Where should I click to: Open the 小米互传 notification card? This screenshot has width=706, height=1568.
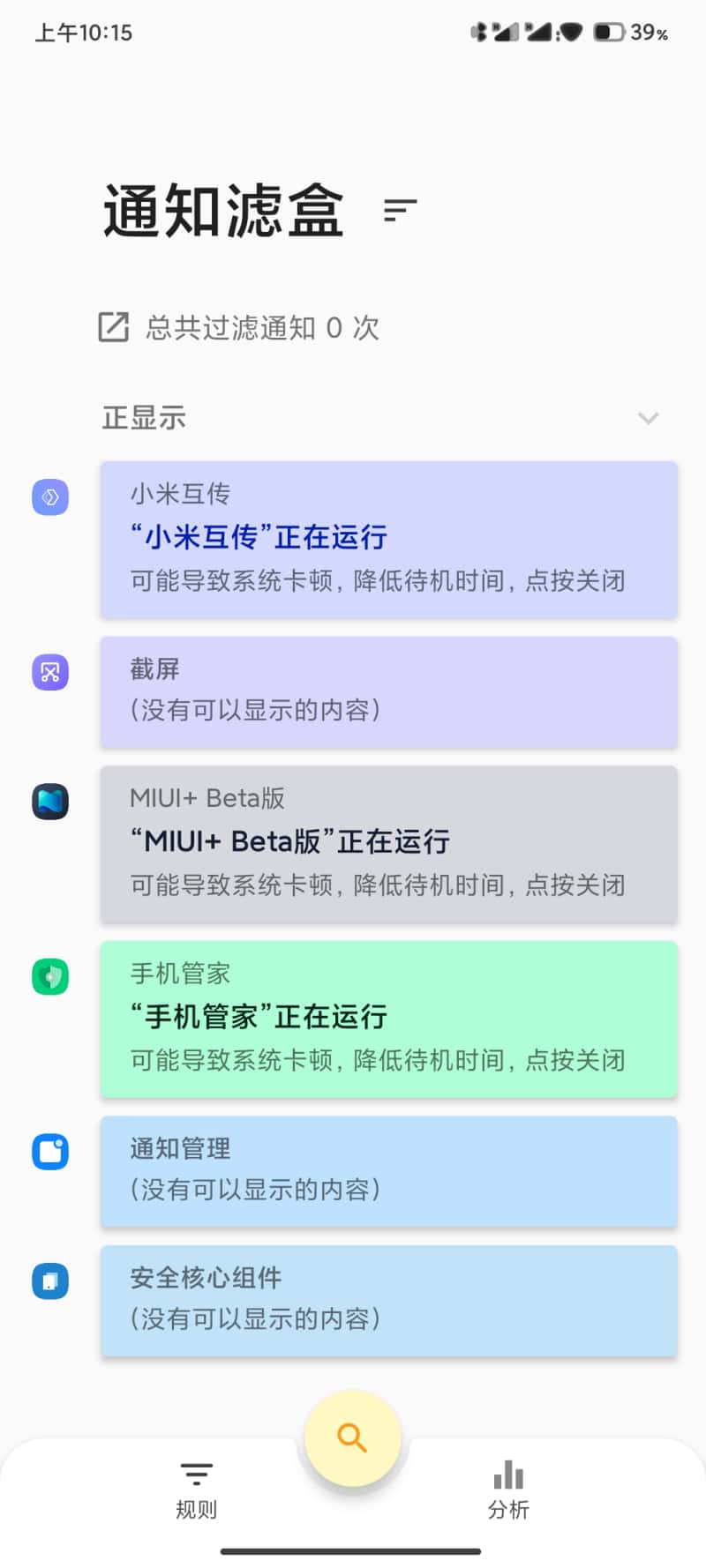(x=388, y=539)
